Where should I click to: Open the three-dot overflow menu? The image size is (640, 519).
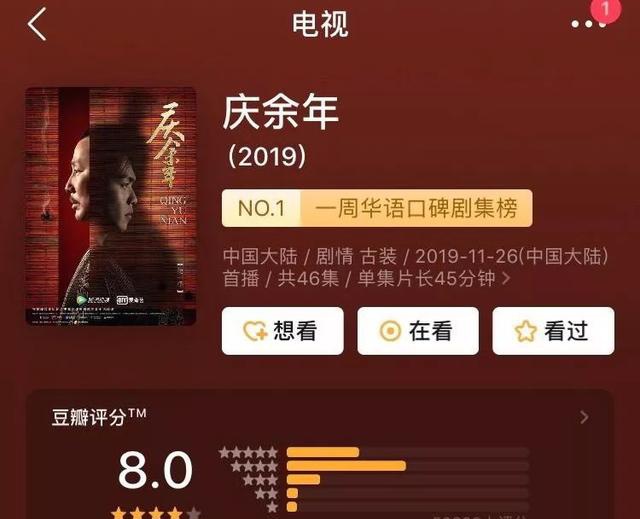coord(588,25)
